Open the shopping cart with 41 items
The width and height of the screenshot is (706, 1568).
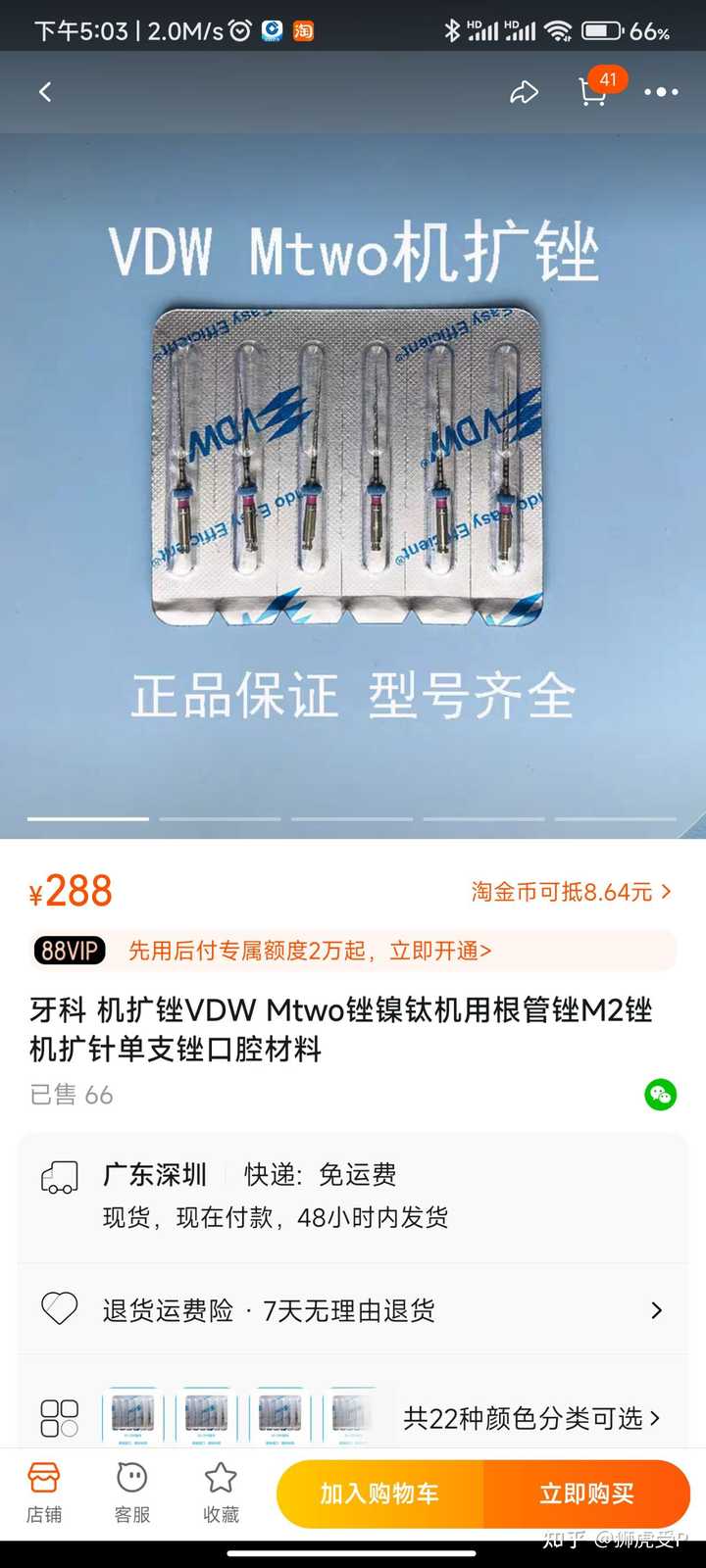pos(595,89)
